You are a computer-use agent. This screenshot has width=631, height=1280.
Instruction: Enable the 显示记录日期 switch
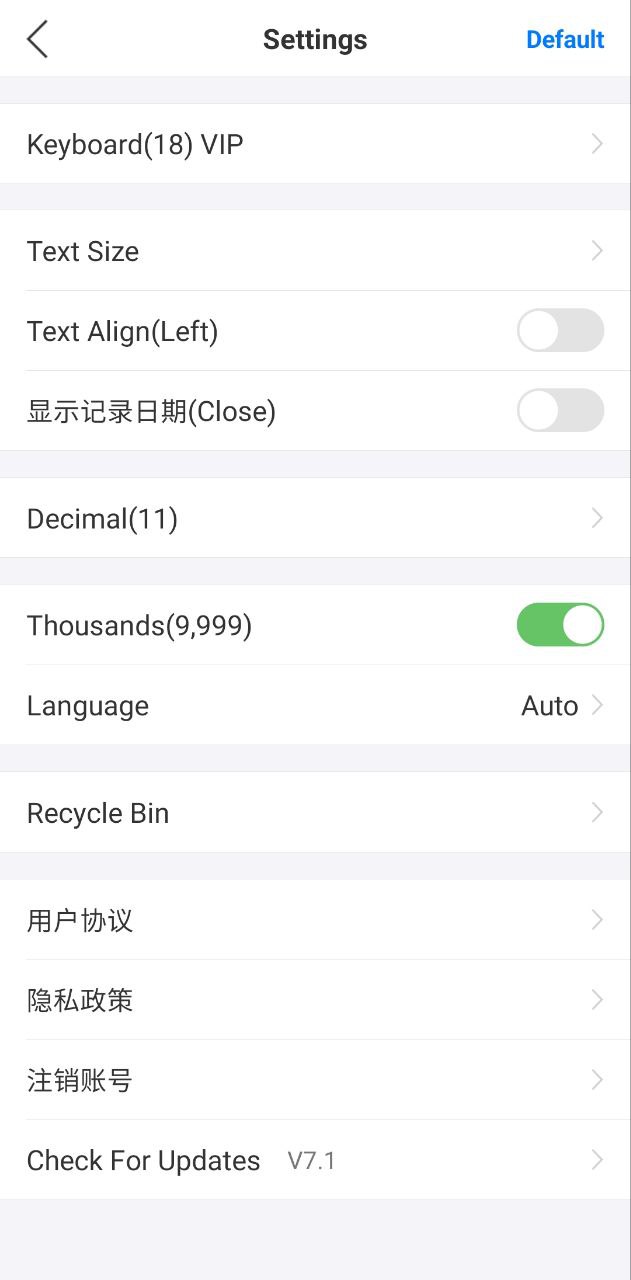point(560,410)
